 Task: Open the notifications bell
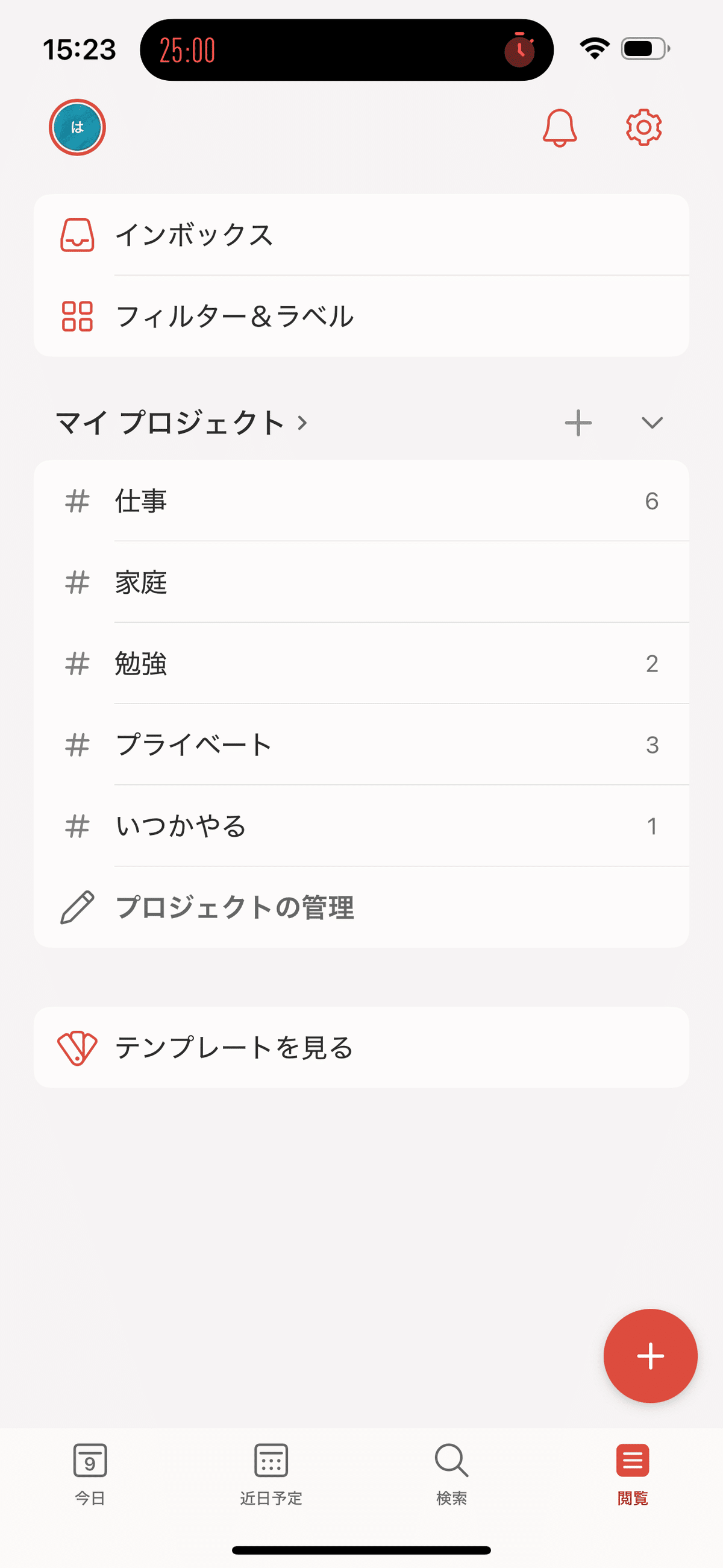[x=559, y=128]
